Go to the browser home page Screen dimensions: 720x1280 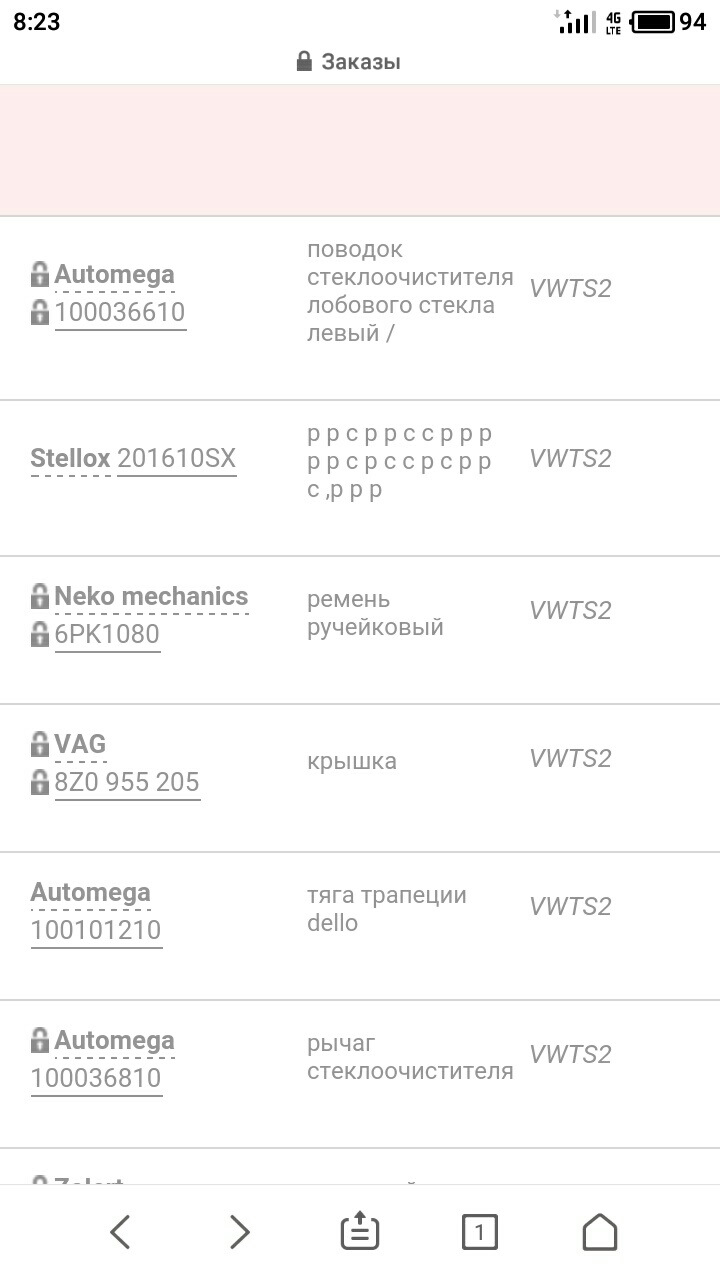pos(600,1232)
